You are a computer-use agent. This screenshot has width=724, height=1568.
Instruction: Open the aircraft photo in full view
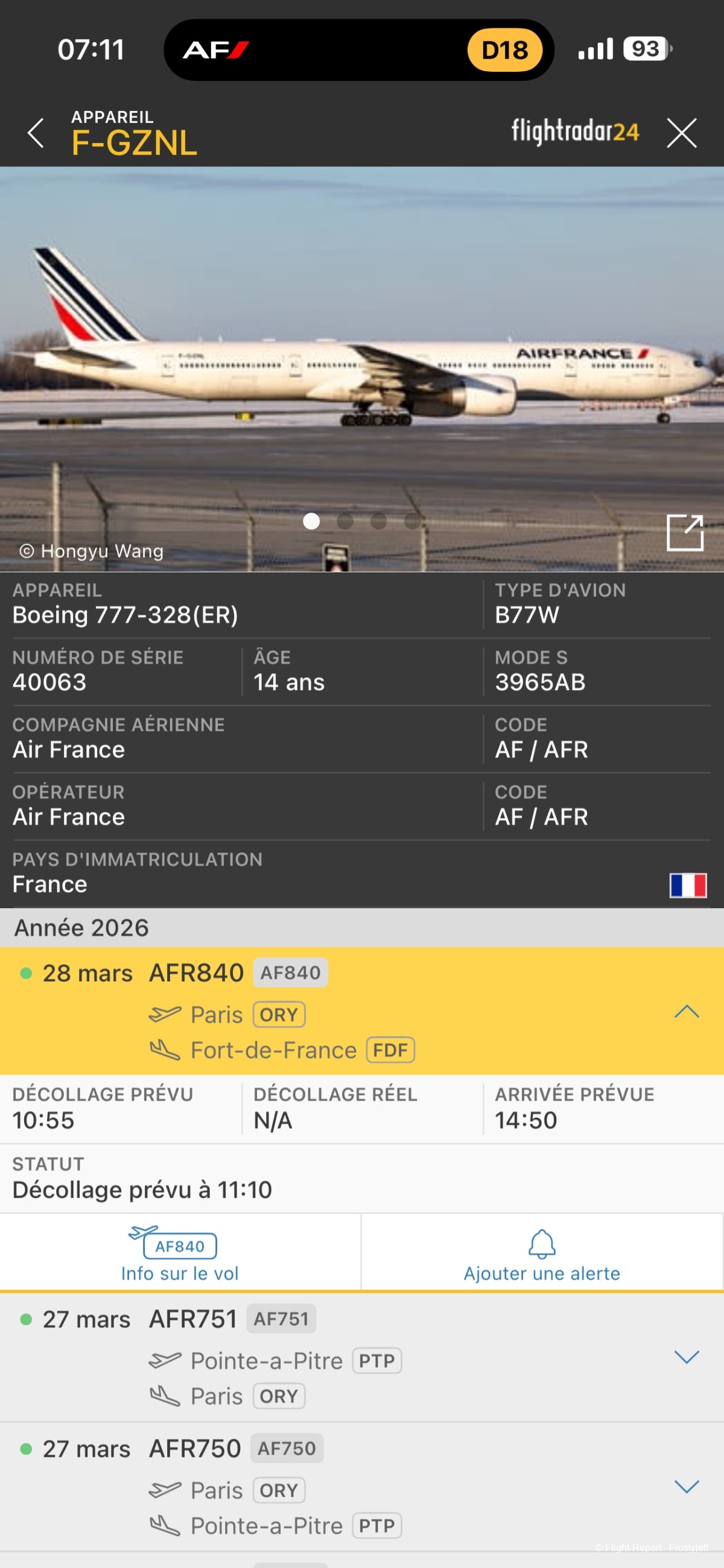(684, 533)
